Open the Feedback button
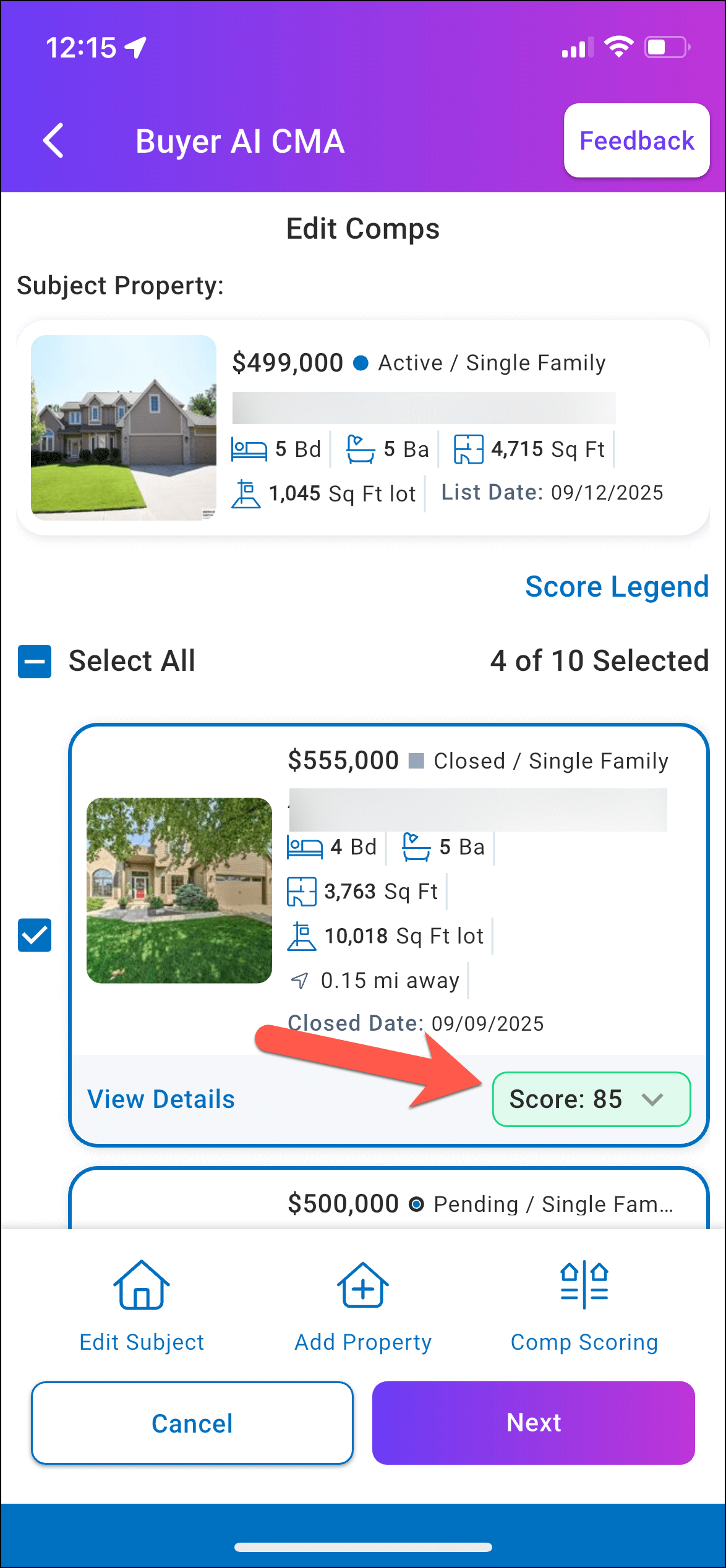This screenshot has width=726, height=1568. click(x=636, y=141)
